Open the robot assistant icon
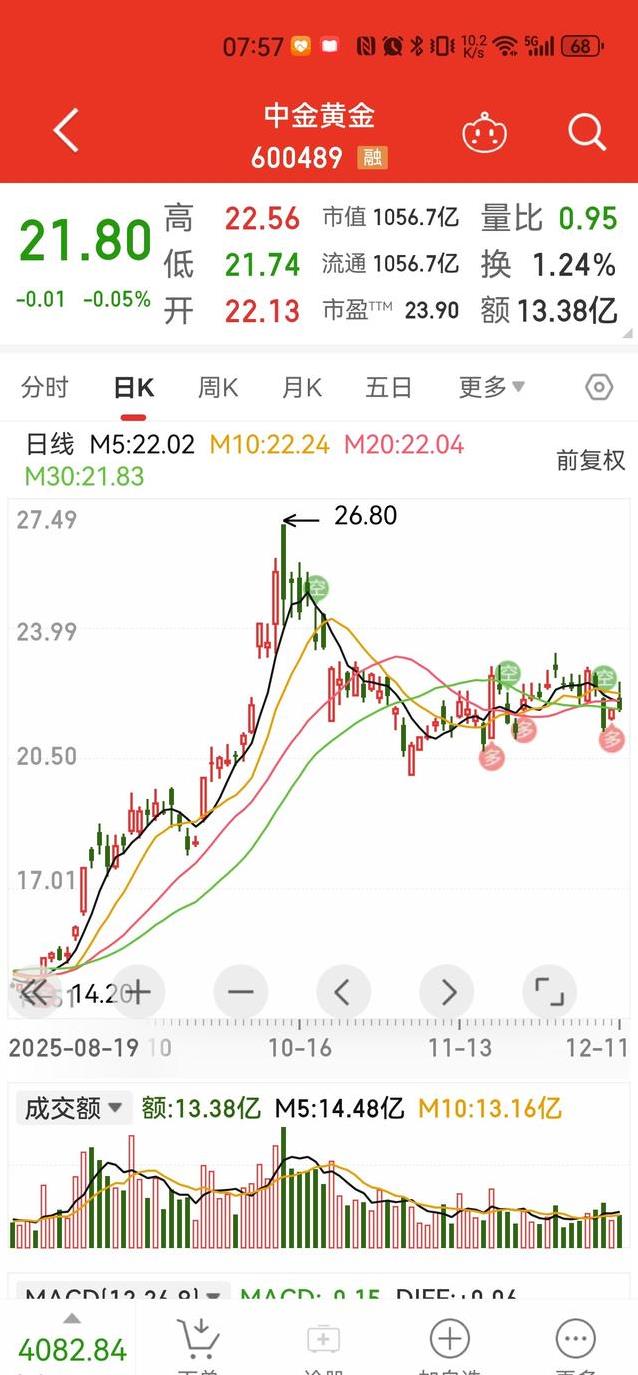 click(485, 133)
